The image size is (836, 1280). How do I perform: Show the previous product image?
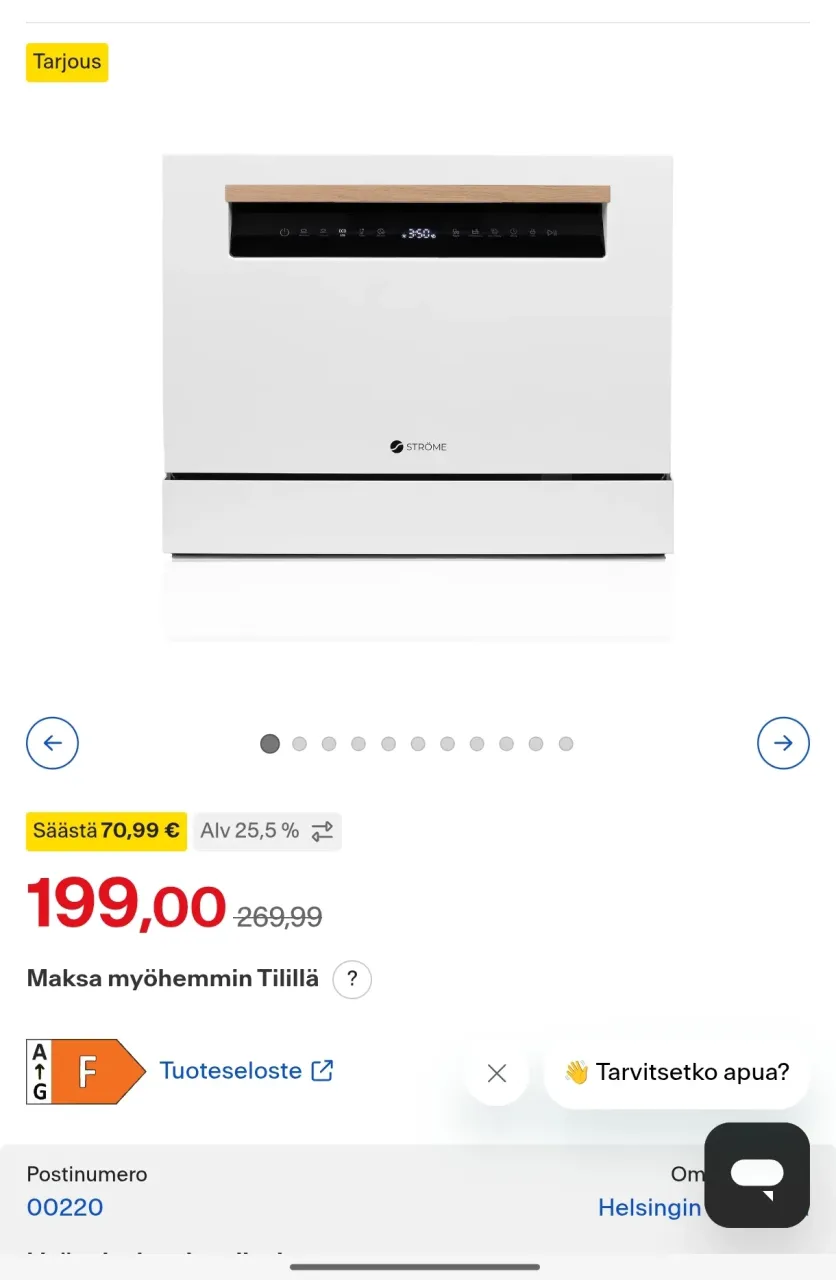tap(52, 743)
